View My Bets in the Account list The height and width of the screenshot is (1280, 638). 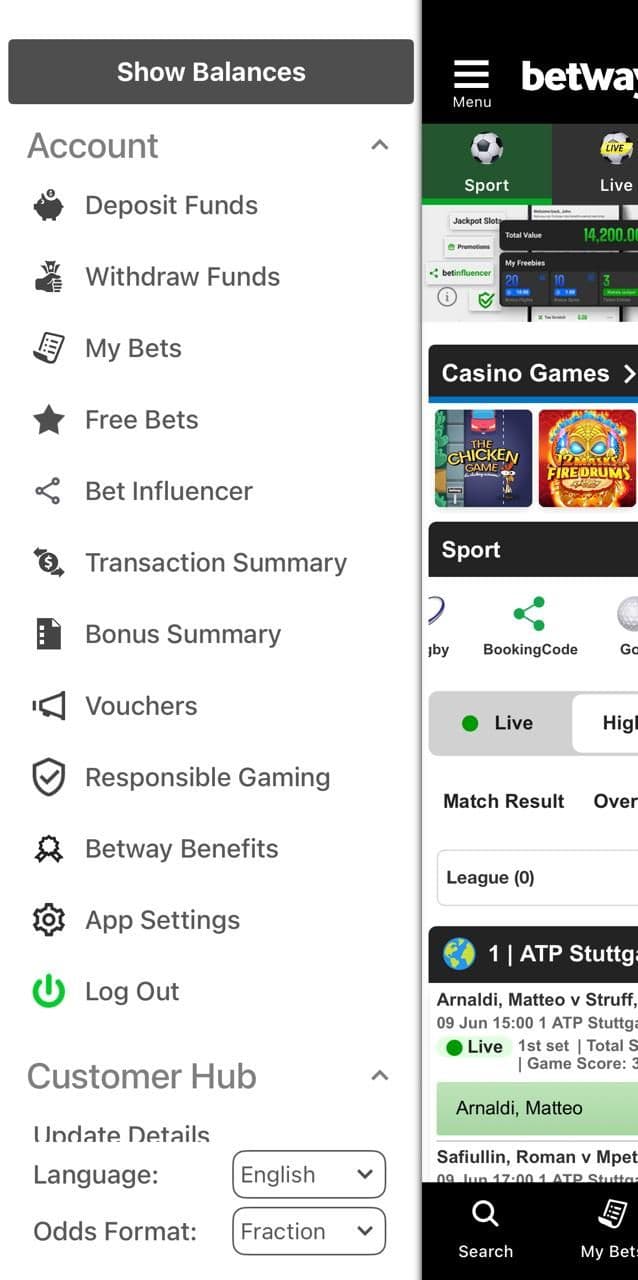(x=133, y=349)
